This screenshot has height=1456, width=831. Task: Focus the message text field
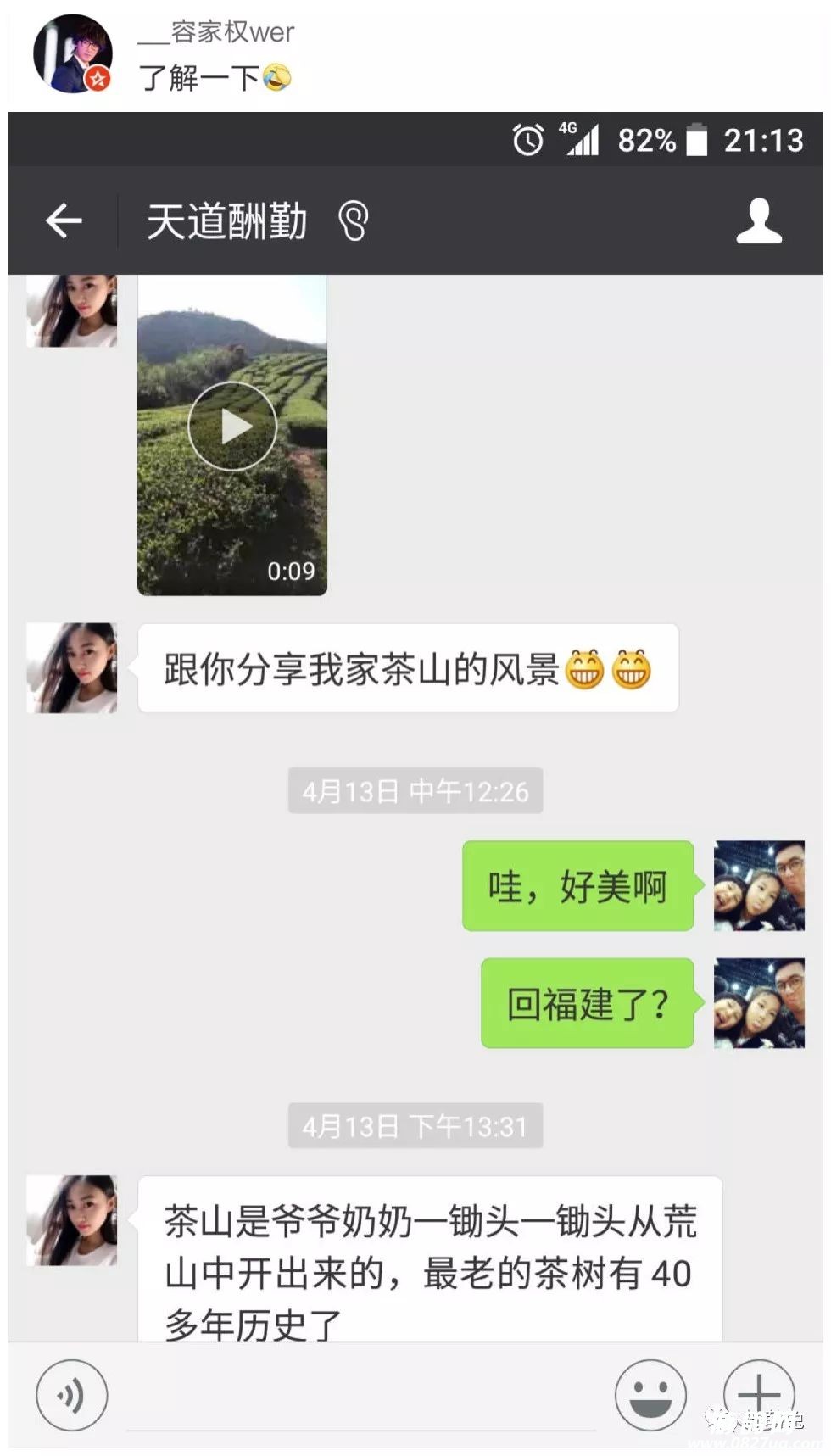[x=360, y=1399]
